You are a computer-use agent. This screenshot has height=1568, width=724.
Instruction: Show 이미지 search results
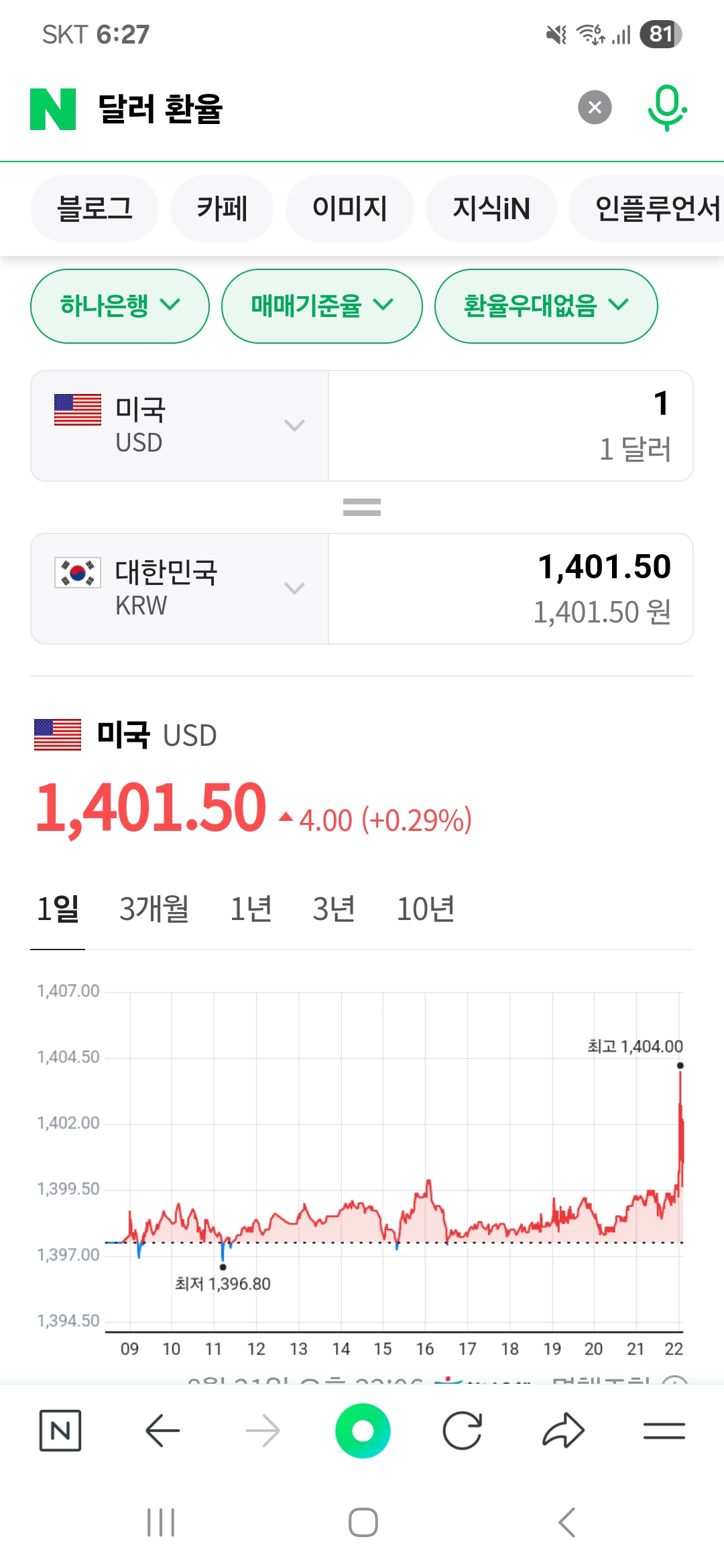349,208
